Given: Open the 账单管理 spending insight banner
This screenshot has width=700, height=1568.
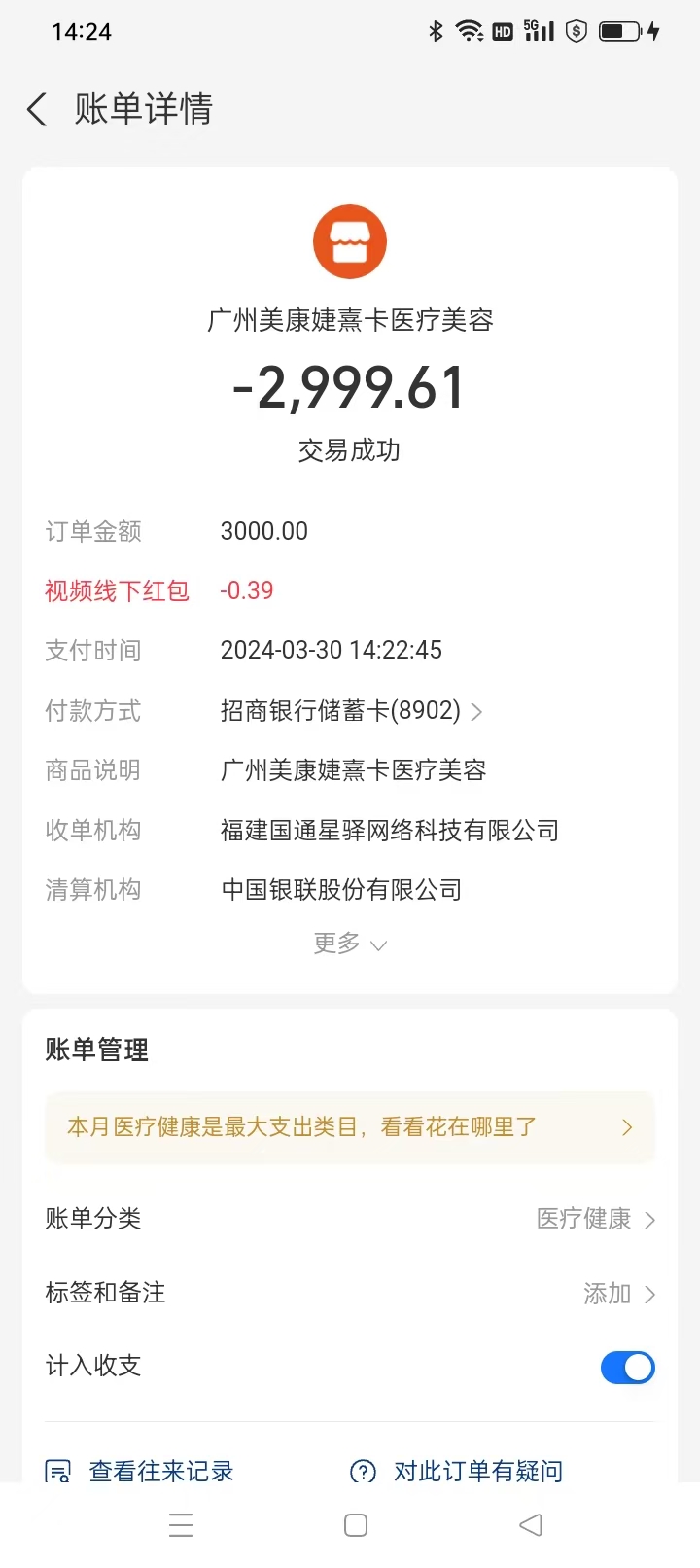Looking at the screenshot, I should click(x=350, y=1126).
